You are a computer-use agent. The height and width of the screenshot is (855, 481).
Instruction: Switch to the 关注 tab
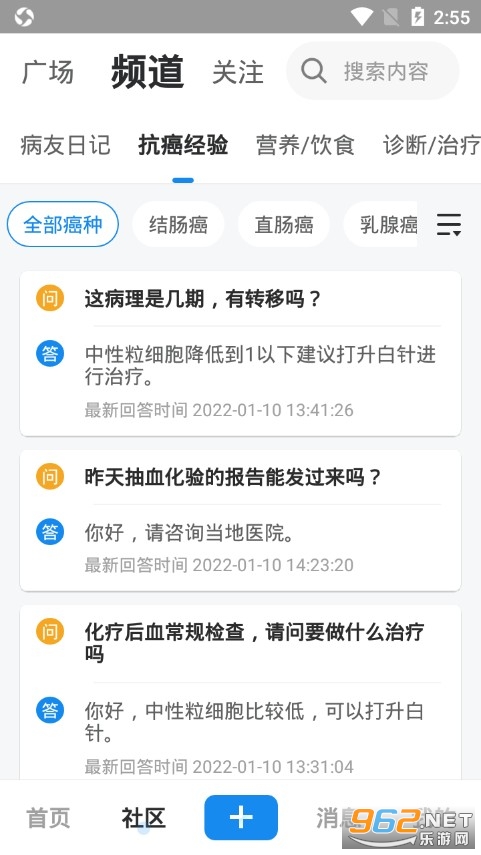(x=238, y=72)
